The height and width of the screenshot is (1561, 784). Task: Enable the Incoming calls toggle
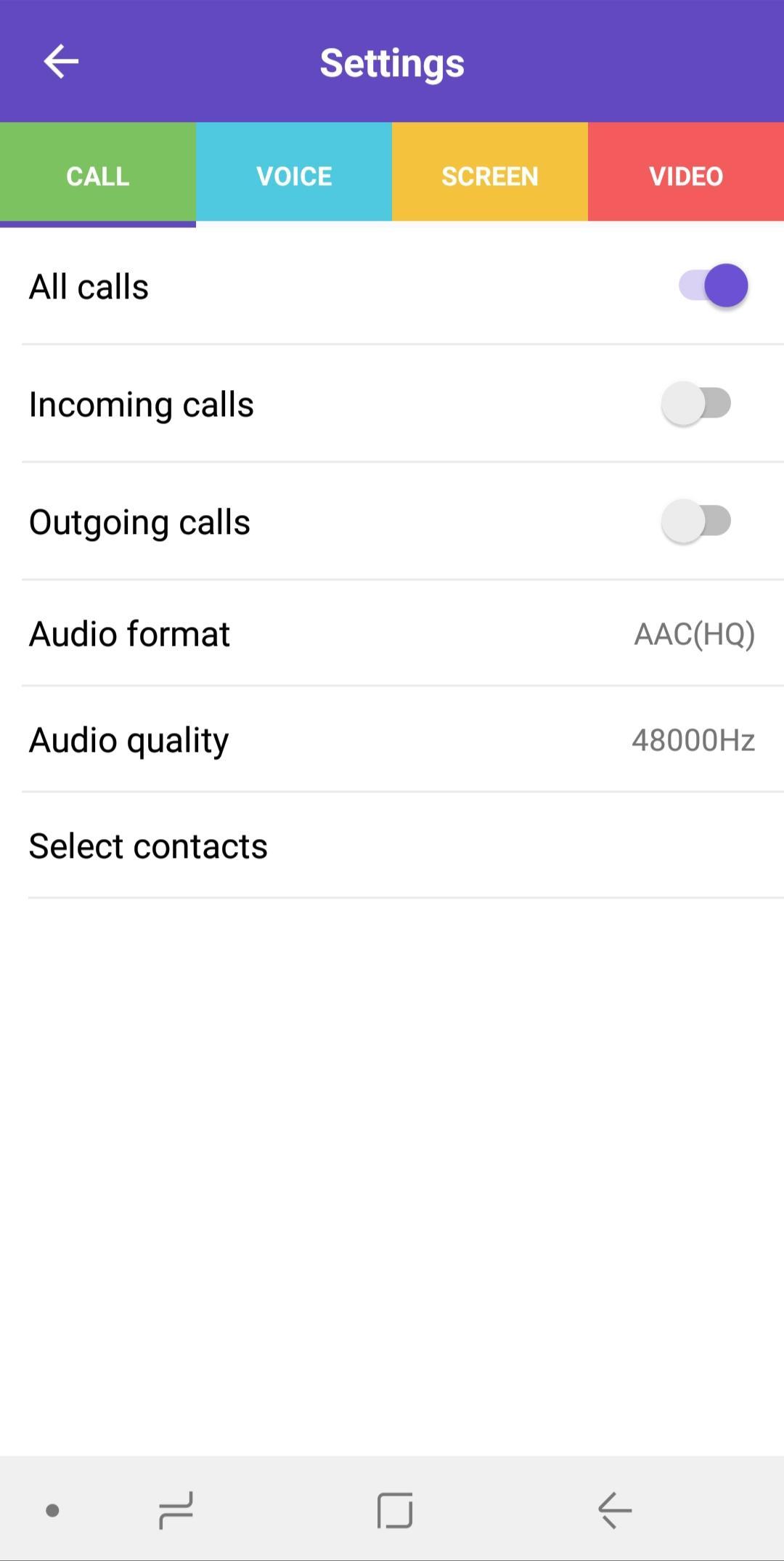pyautogui.click(x=697, y=403)
